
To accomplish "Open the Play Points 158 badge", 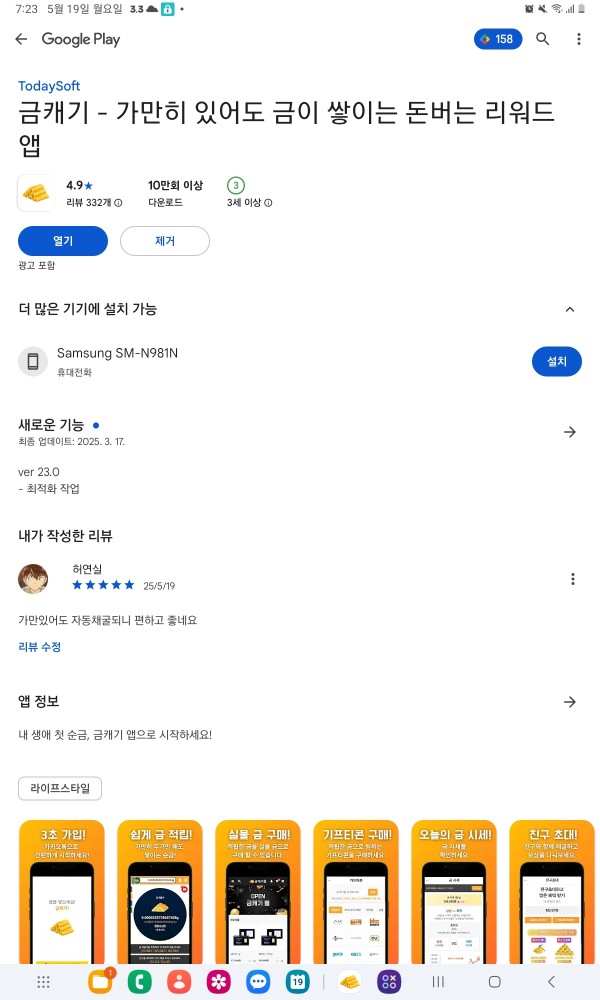I will [x=498, y=39].
